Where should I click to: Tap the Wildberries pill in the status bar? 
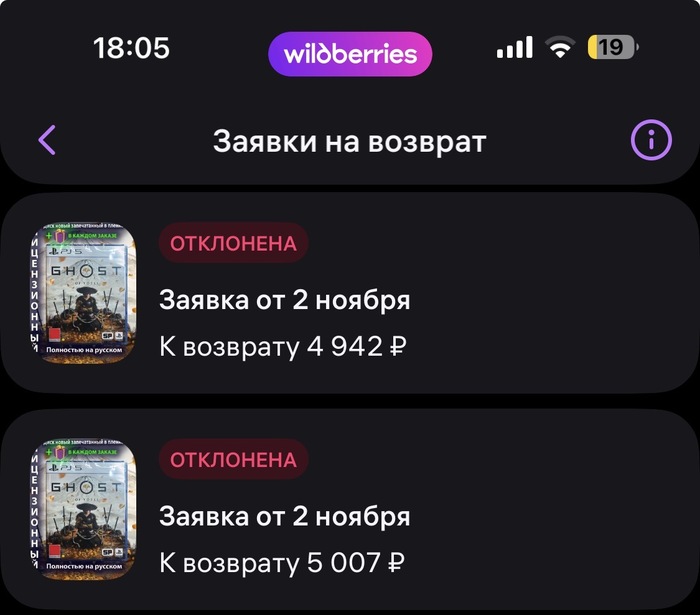click(349, 53)
